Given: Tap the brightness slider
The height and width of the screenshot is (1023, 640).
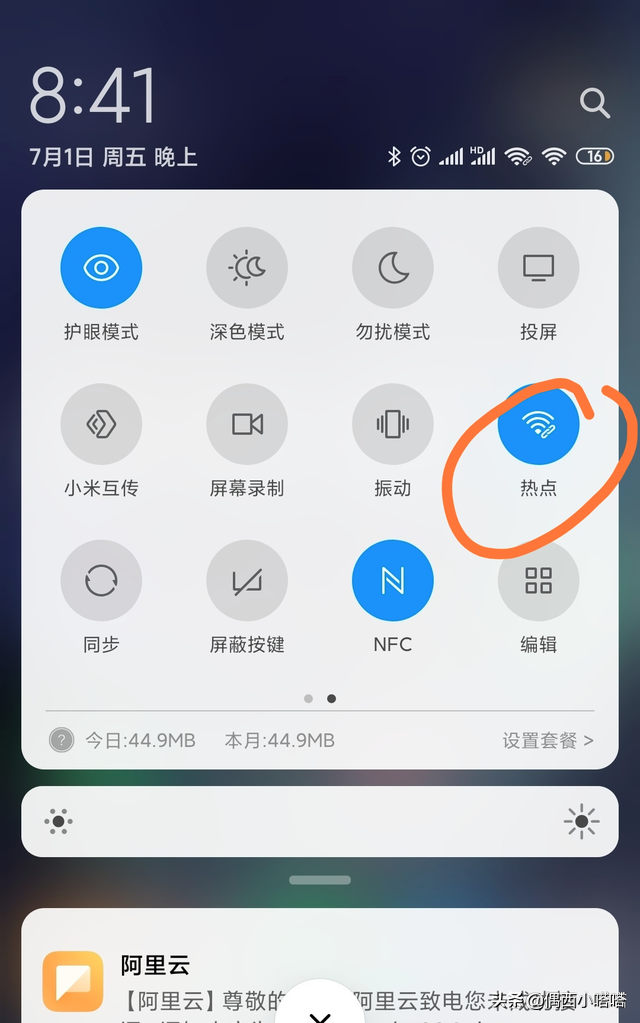Looking at the screenshot, I should coord(320,822).
